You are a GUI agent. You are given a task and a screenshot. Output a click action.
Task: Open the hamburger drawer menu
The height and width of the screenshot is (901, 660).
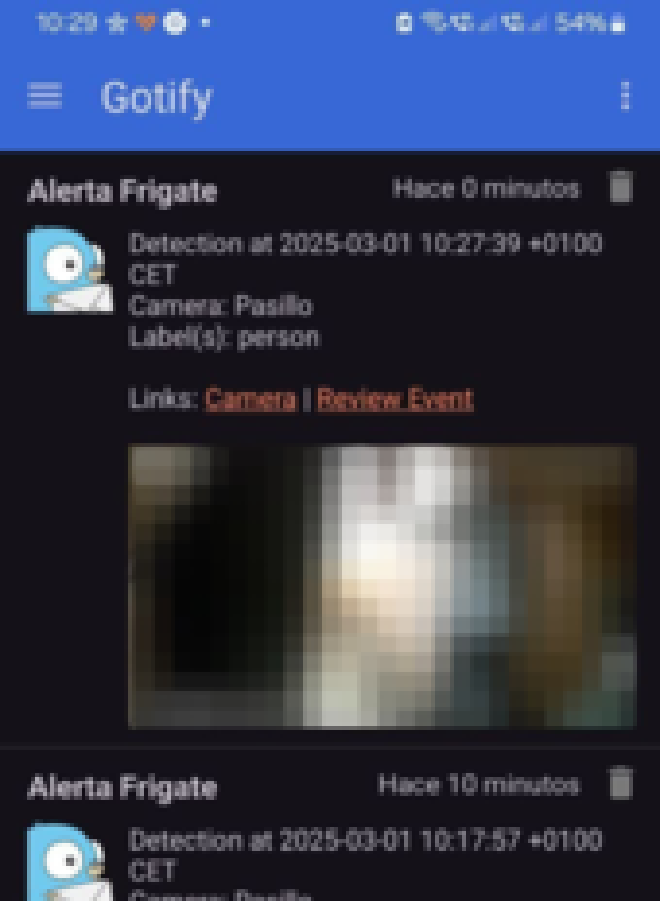pyautogui.click(x=44, y=96)
